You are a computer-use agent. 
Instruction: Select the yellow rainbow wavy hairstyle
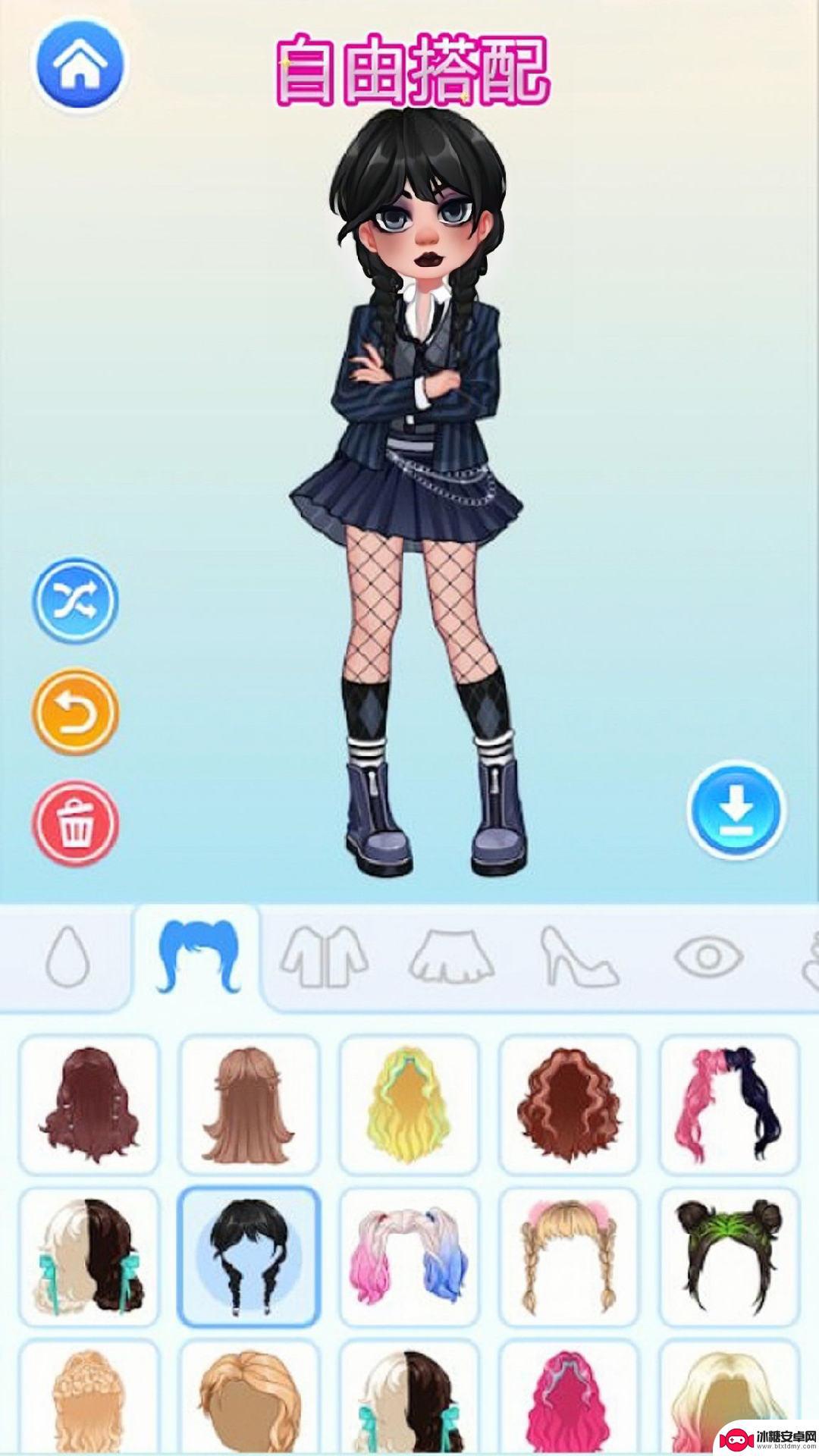point(409,1106)
